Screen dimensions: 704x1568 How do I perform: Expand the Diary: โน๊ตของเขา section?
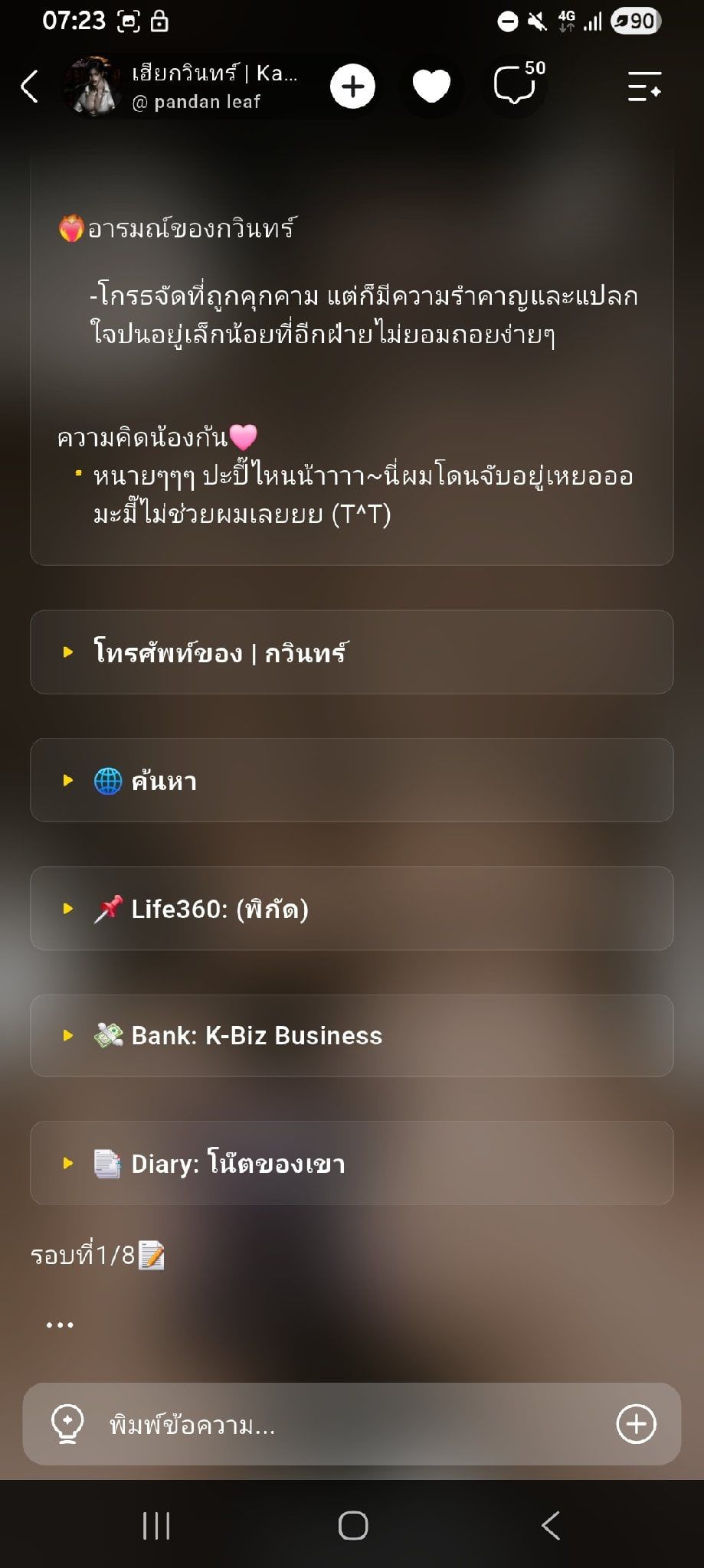[x=352, y=1164]
